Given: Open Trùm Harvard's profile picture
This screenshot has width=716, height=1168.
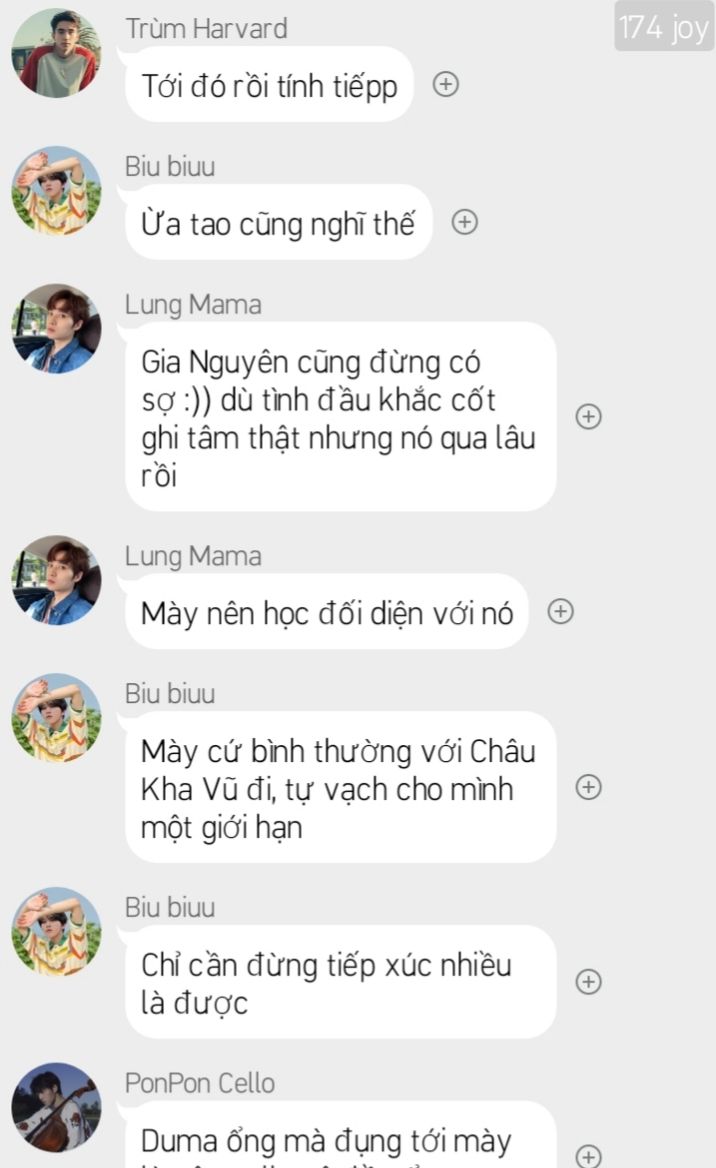Looking at the screenshot, I should click(x=56, y=54).
